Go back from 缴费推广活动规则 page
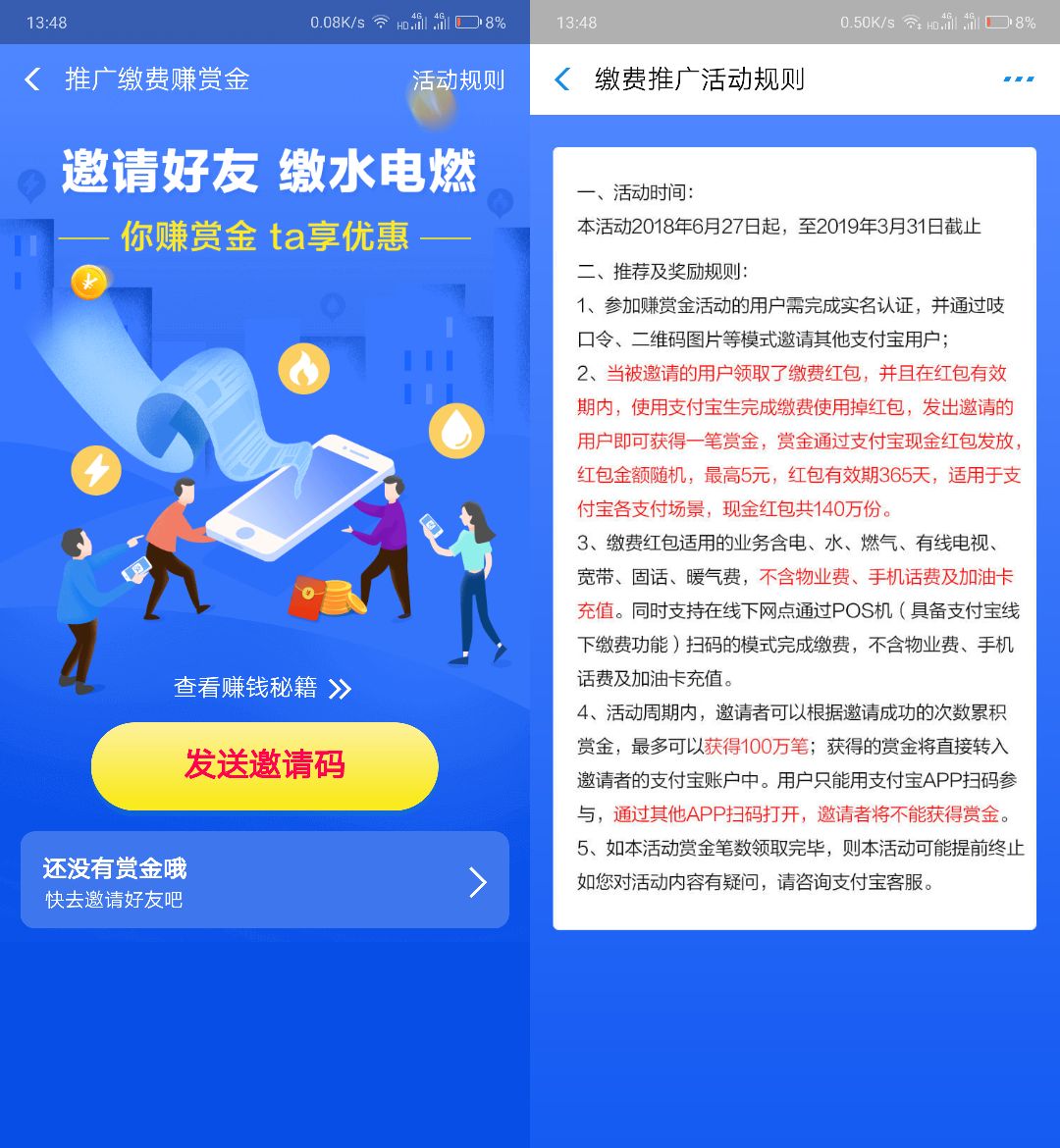Screen dimensions: 1060x1148 (x=562, y=79)
